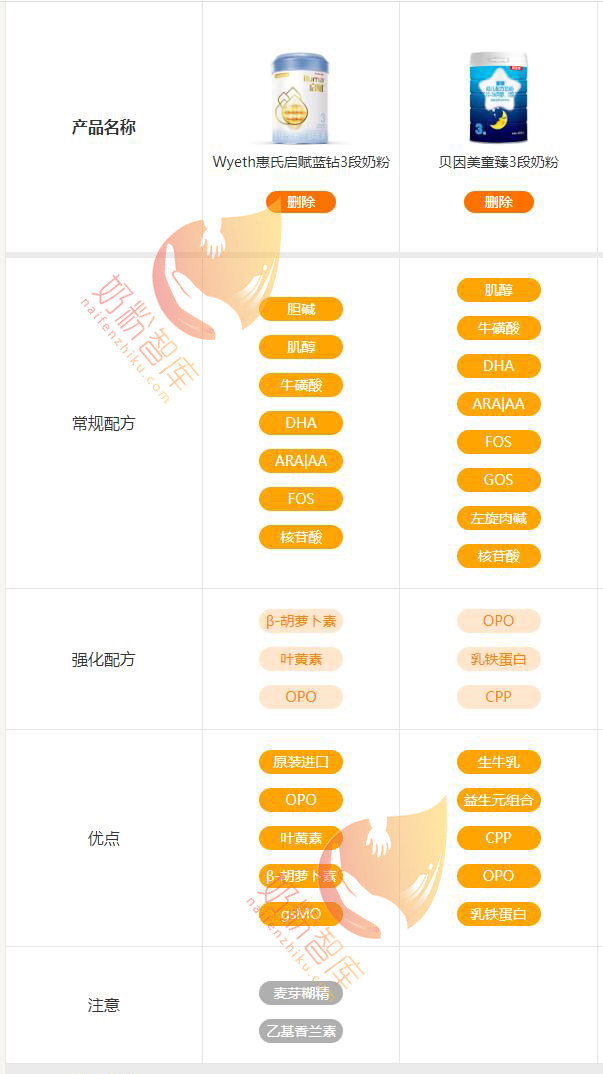Remove 贝因美童臻3段奶粉 from comparison
603x1074 pixels.
pyautogui.click(x=498, y=202)
